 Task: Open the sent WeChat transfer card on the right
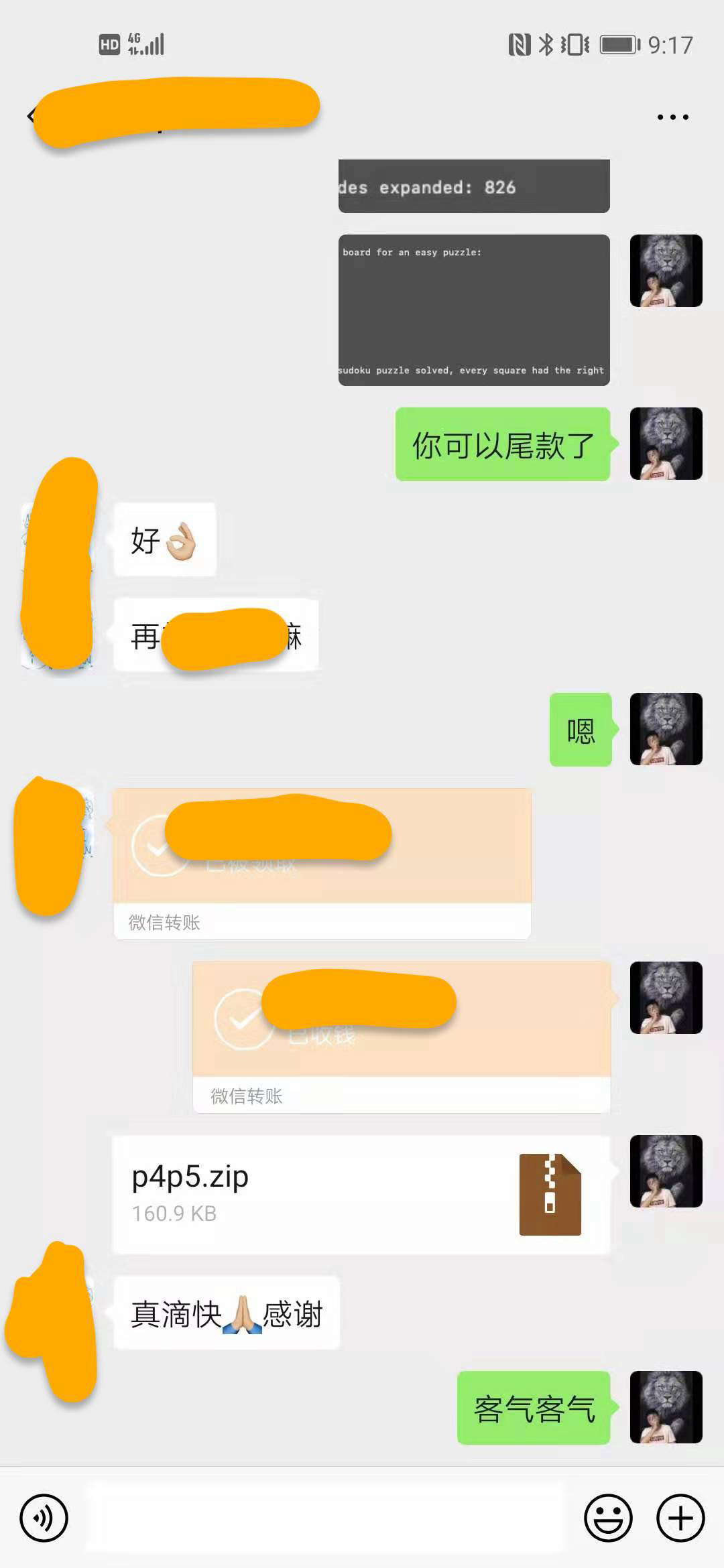pyautogui.click(x=401, y=1037)
